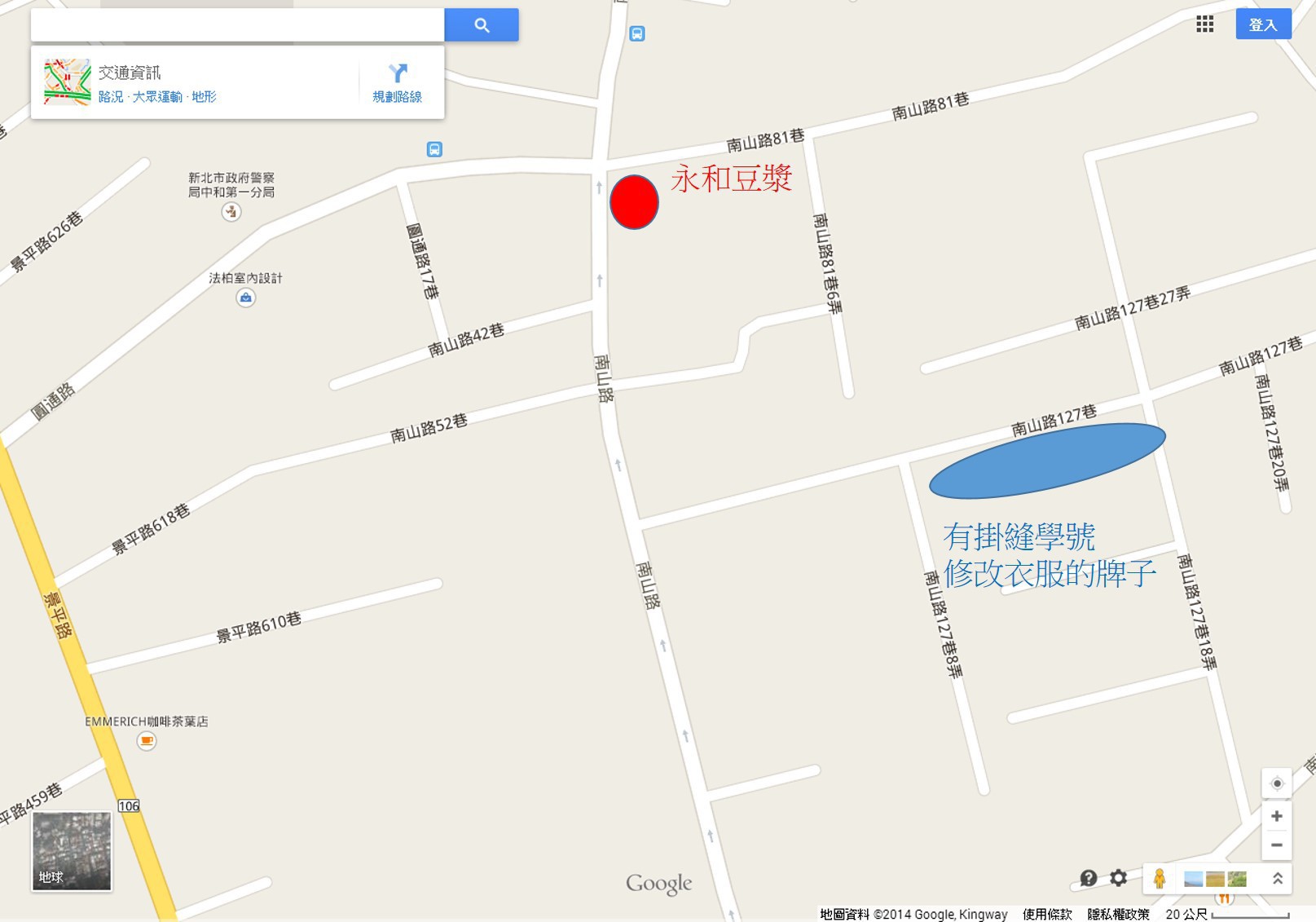This screenshot has width=1316, height=922.
Task: Zoom in with the plus button
Action: (1276, 816)
